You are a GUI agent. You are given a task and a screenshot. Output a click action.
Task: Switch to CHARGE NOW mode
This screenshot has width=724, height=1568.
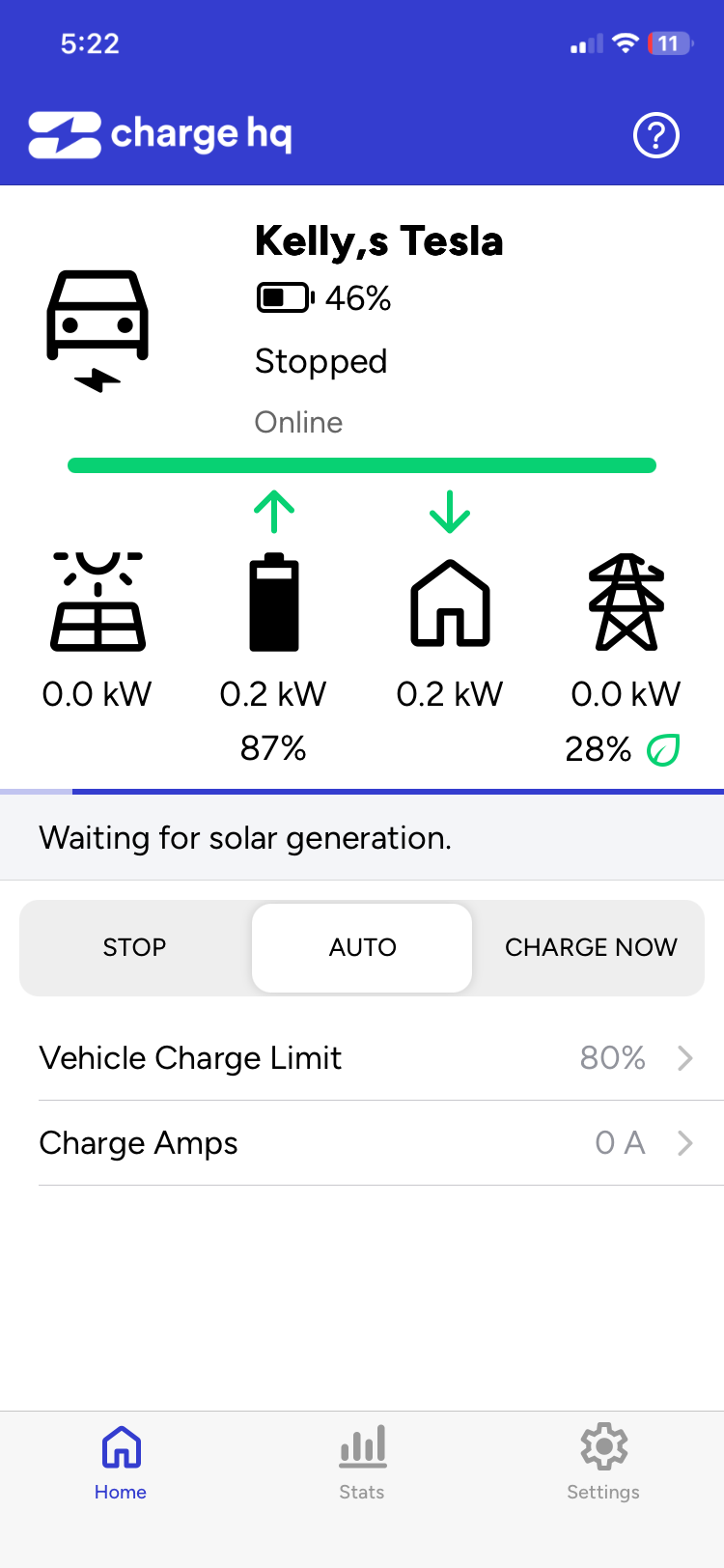click(x=591, y=947)
